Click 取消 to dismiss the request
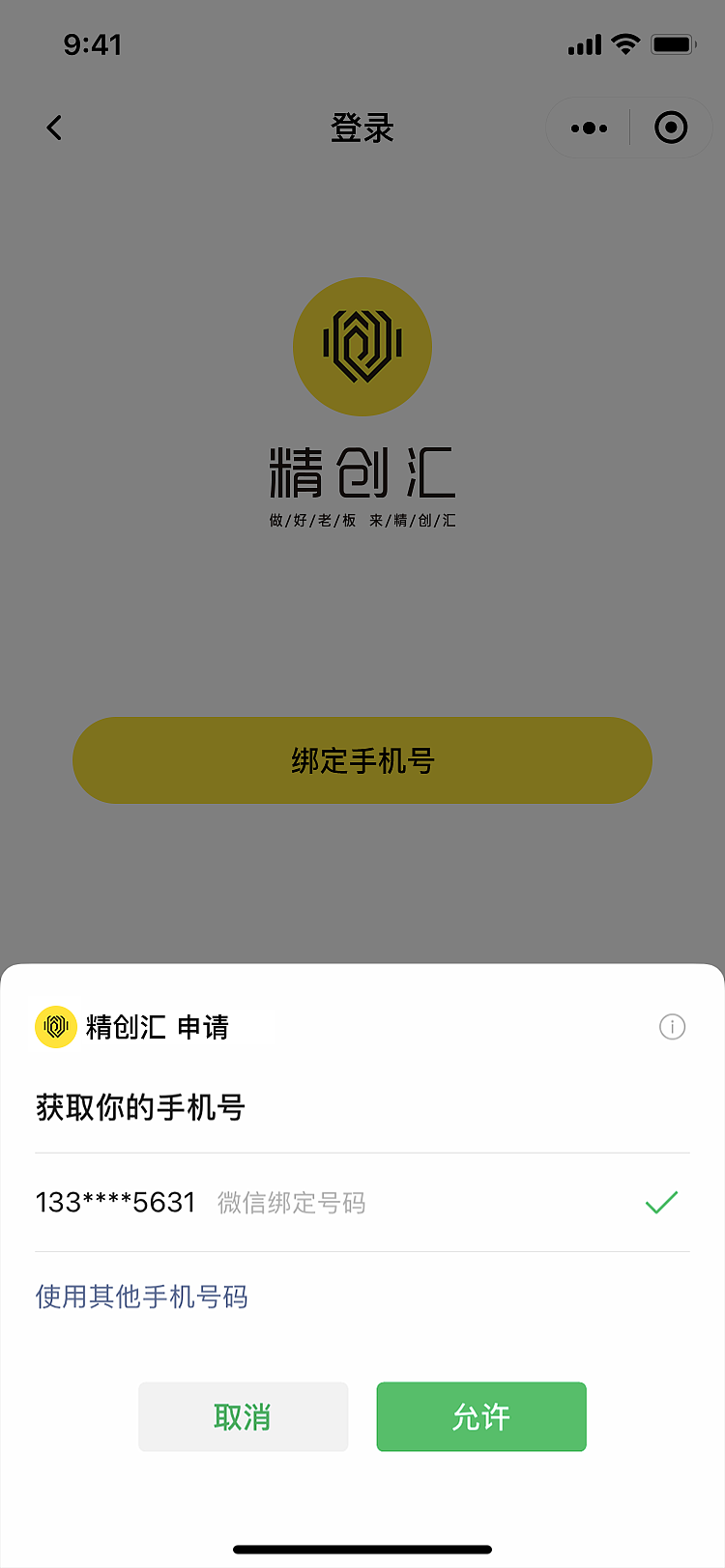725x1568 pixels. click(x=243, y=1416)
